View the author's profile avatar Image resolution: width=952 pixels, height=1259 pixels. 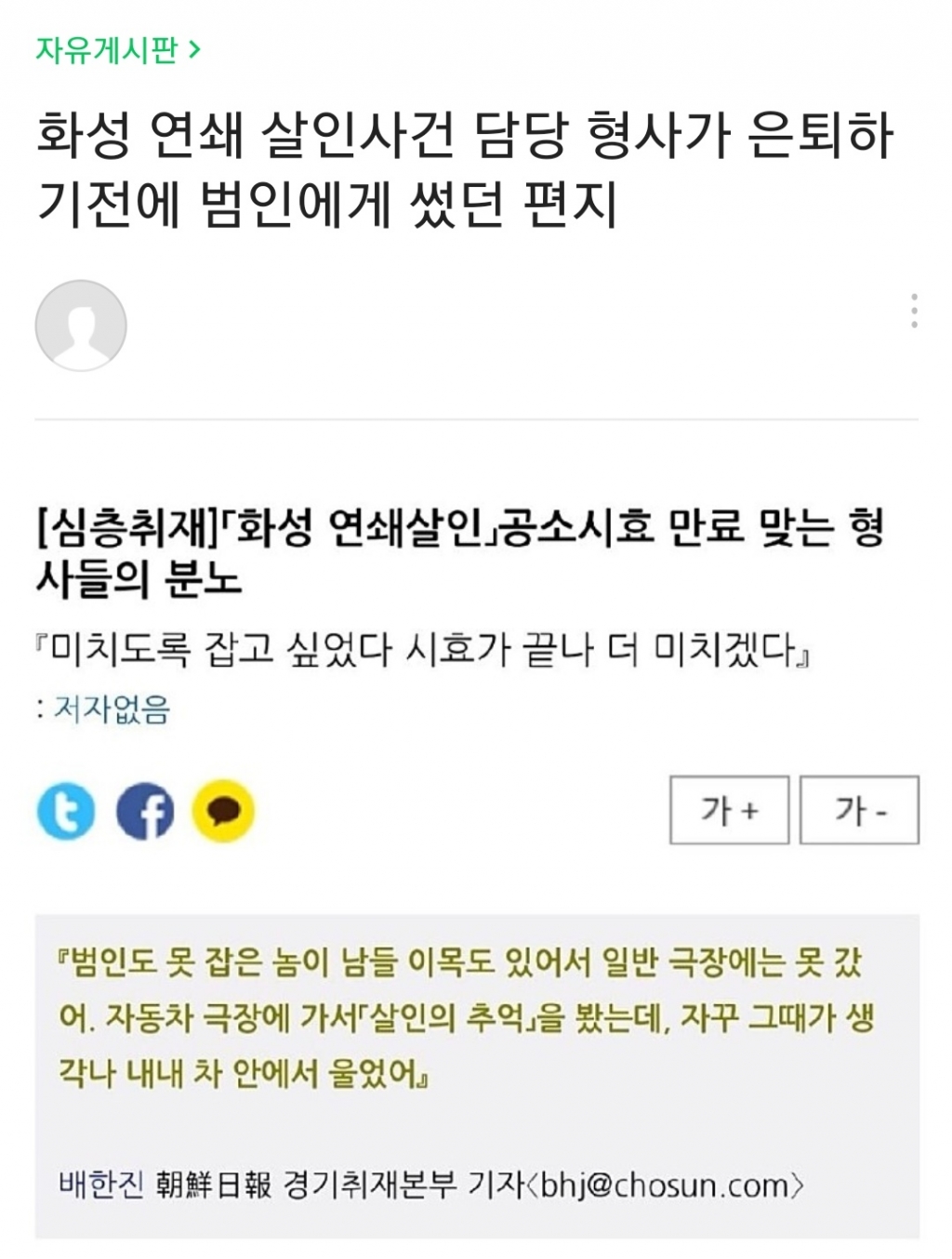click(81, 325)
